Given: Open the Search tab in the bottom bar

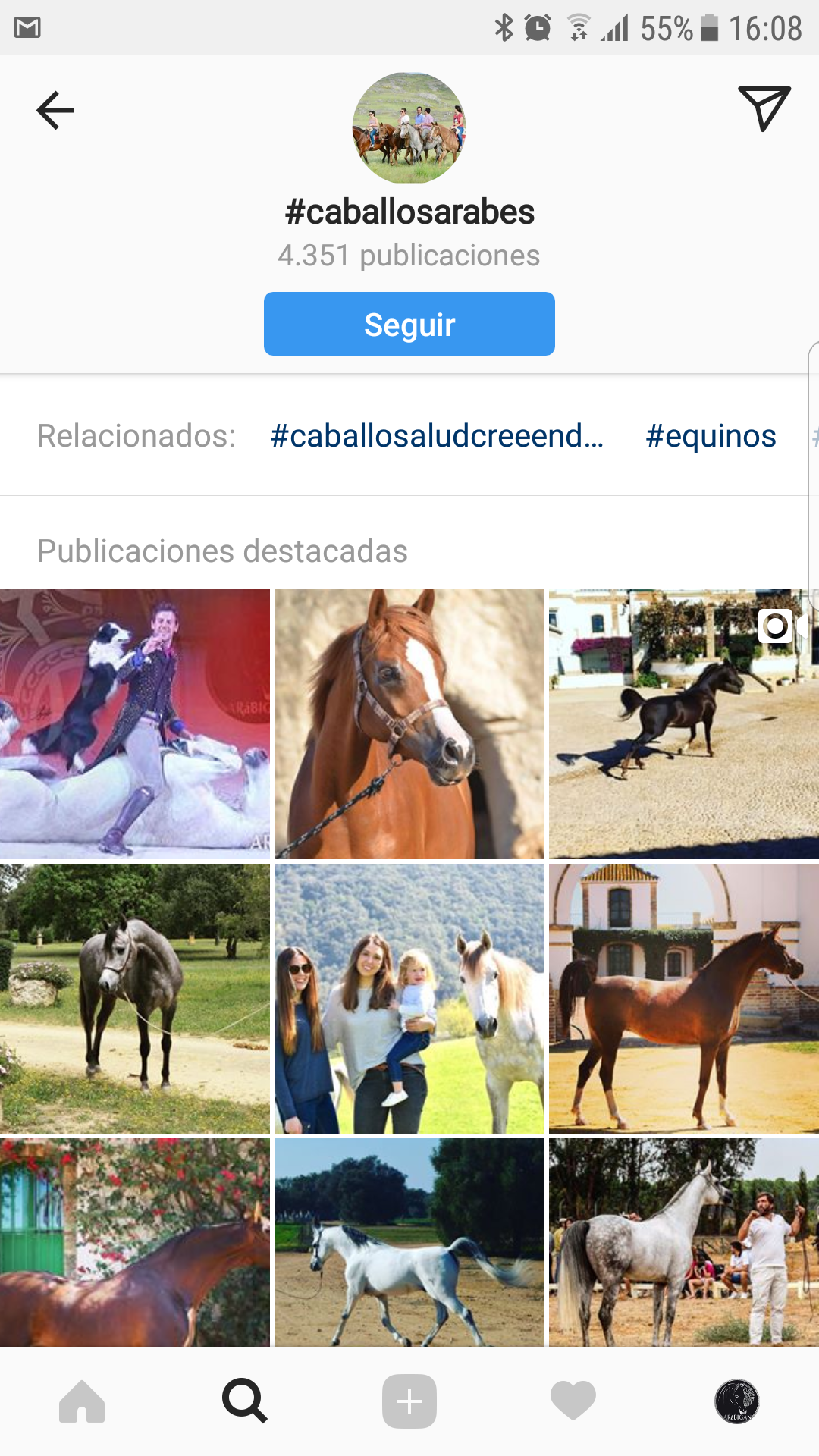Looking at the screenshot, I should [x=245, y=1401].
